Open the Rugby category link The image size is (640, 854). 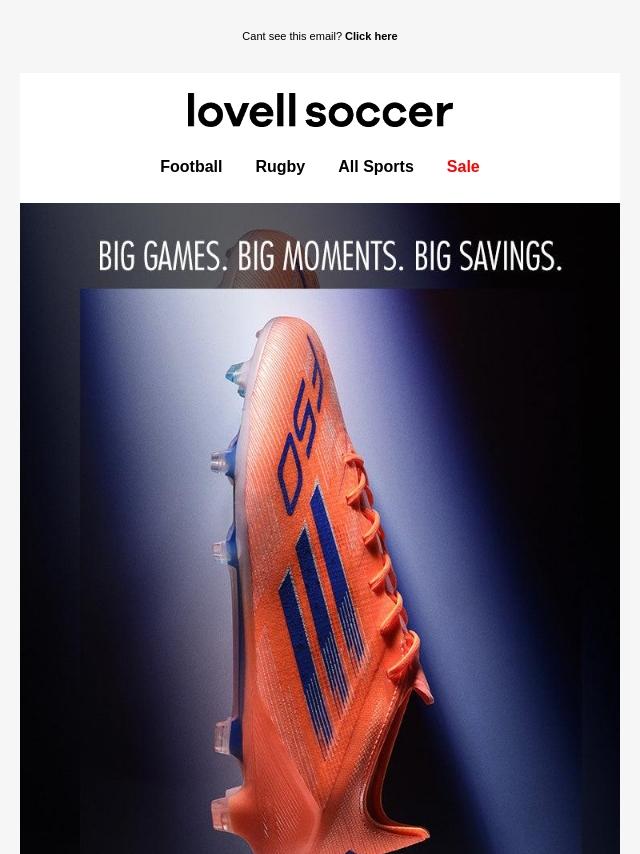pos(280,167)
